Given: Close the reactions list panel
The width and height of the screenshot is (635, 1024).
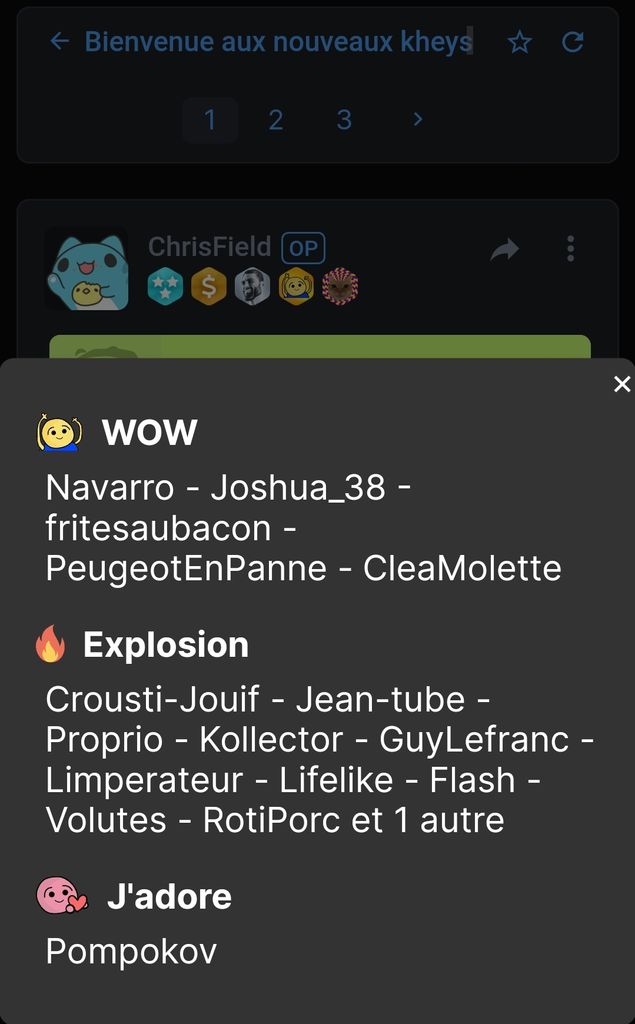Looking at the screenshot, I should [621, 384].
